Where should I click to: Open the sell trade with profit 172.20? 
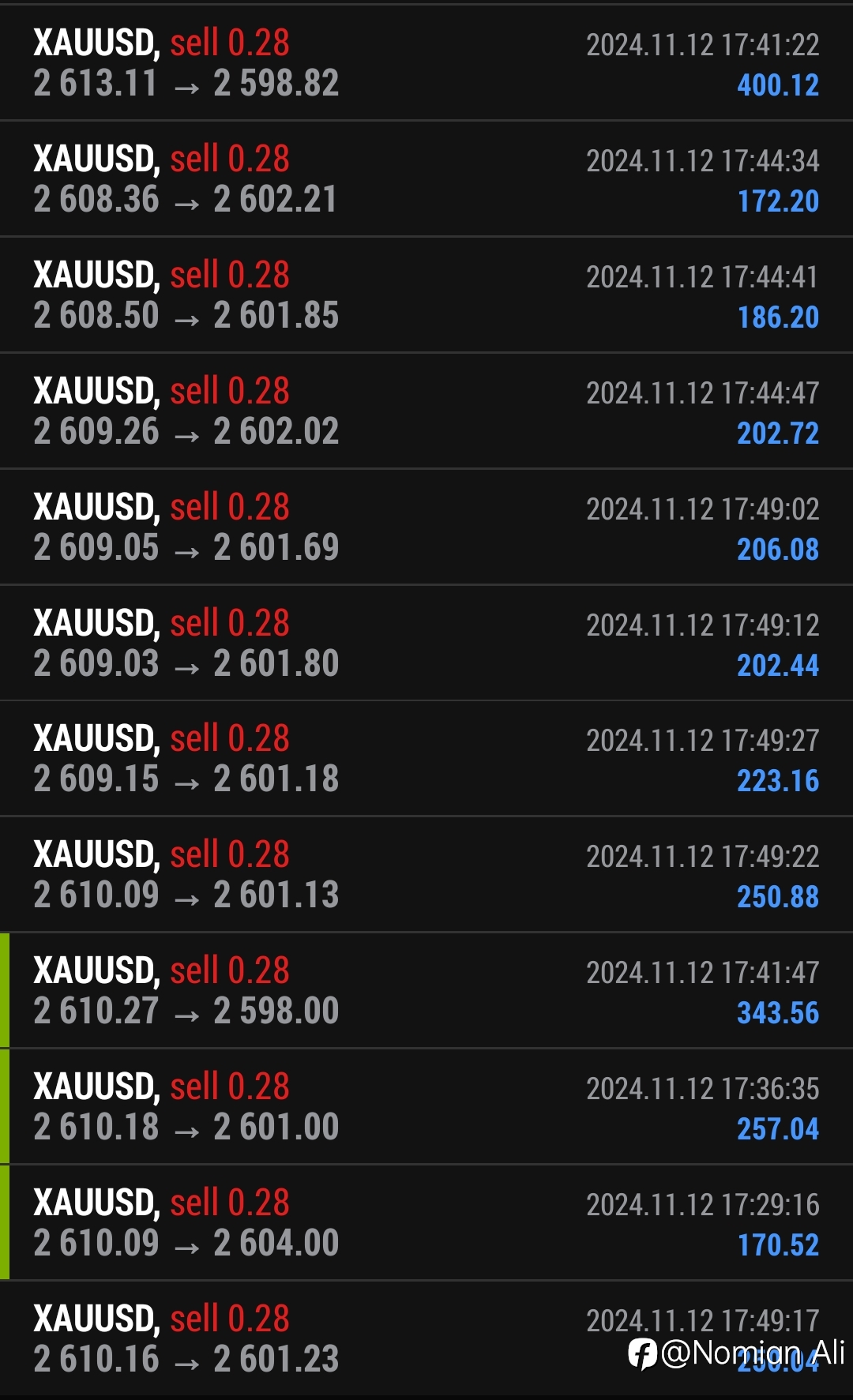click(x=426, y=179)
